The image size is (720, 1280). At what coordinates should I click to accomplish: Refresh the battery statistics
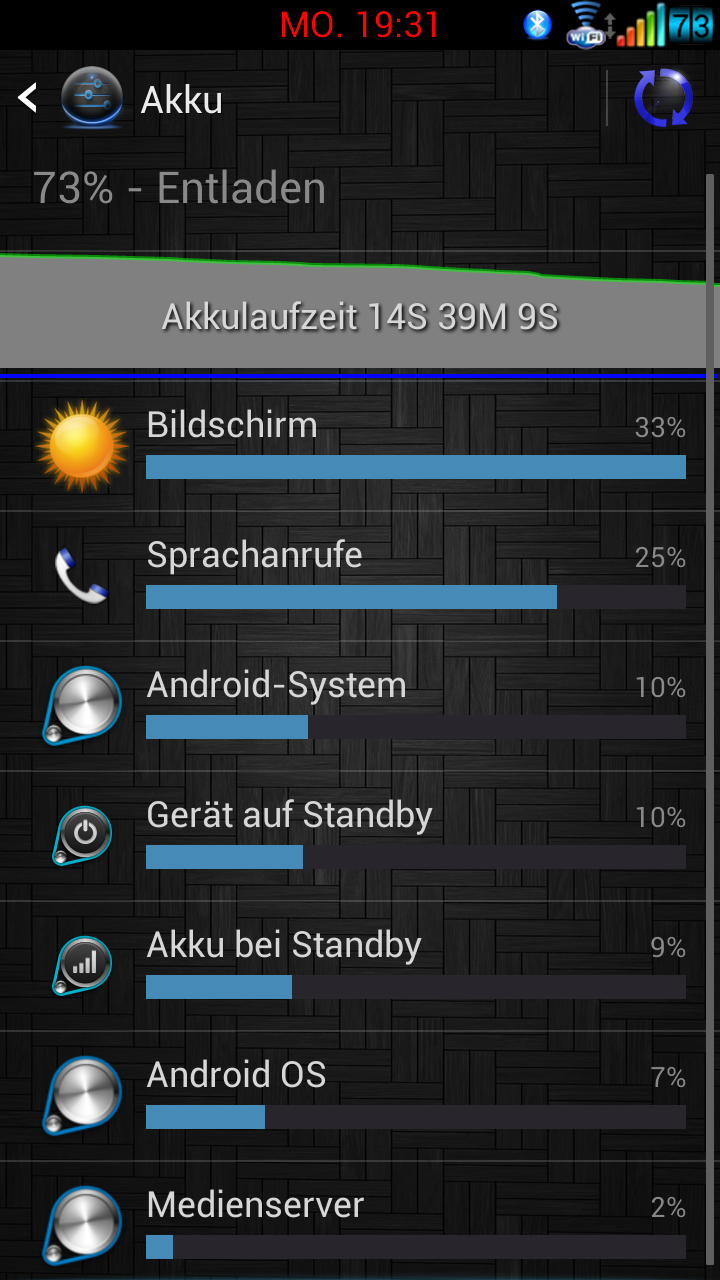[663, 99]
